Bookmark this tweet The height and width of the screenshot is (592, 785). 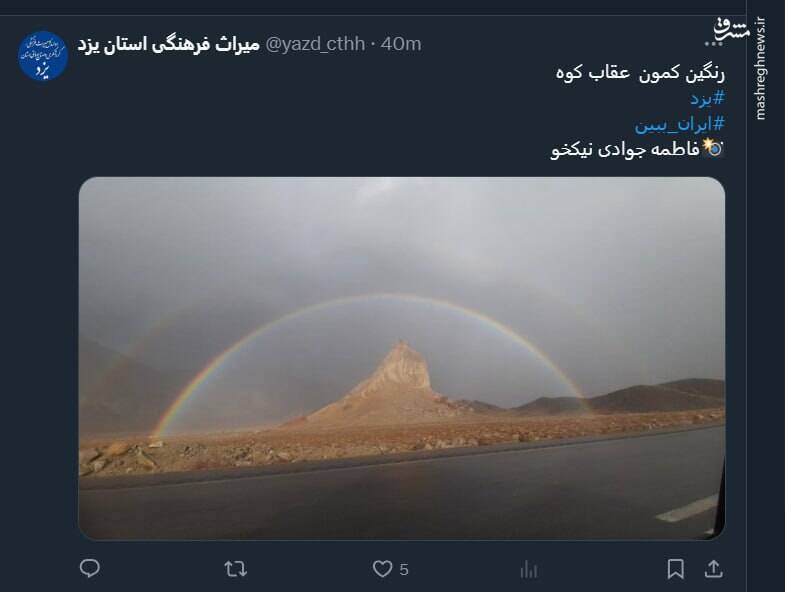tap(676, 569)
